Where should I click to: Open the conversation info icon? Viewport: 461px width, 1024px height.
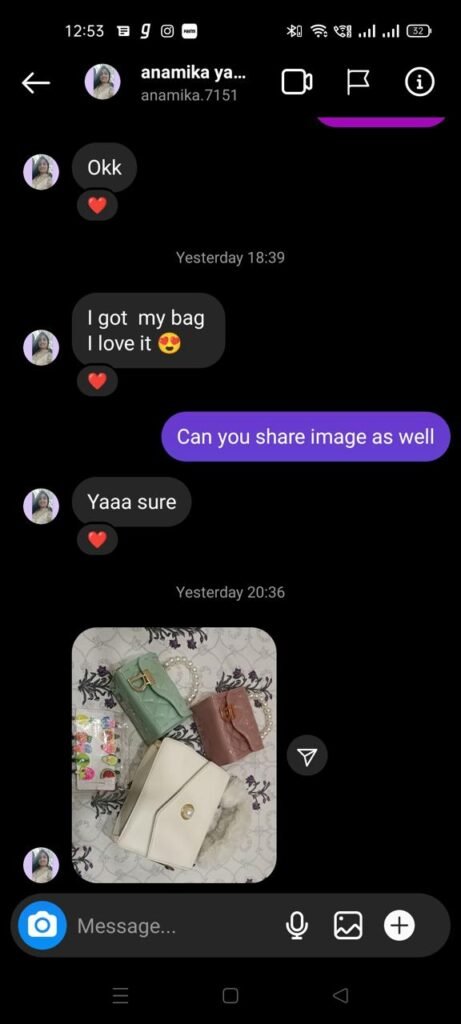[x=419, y=82]
